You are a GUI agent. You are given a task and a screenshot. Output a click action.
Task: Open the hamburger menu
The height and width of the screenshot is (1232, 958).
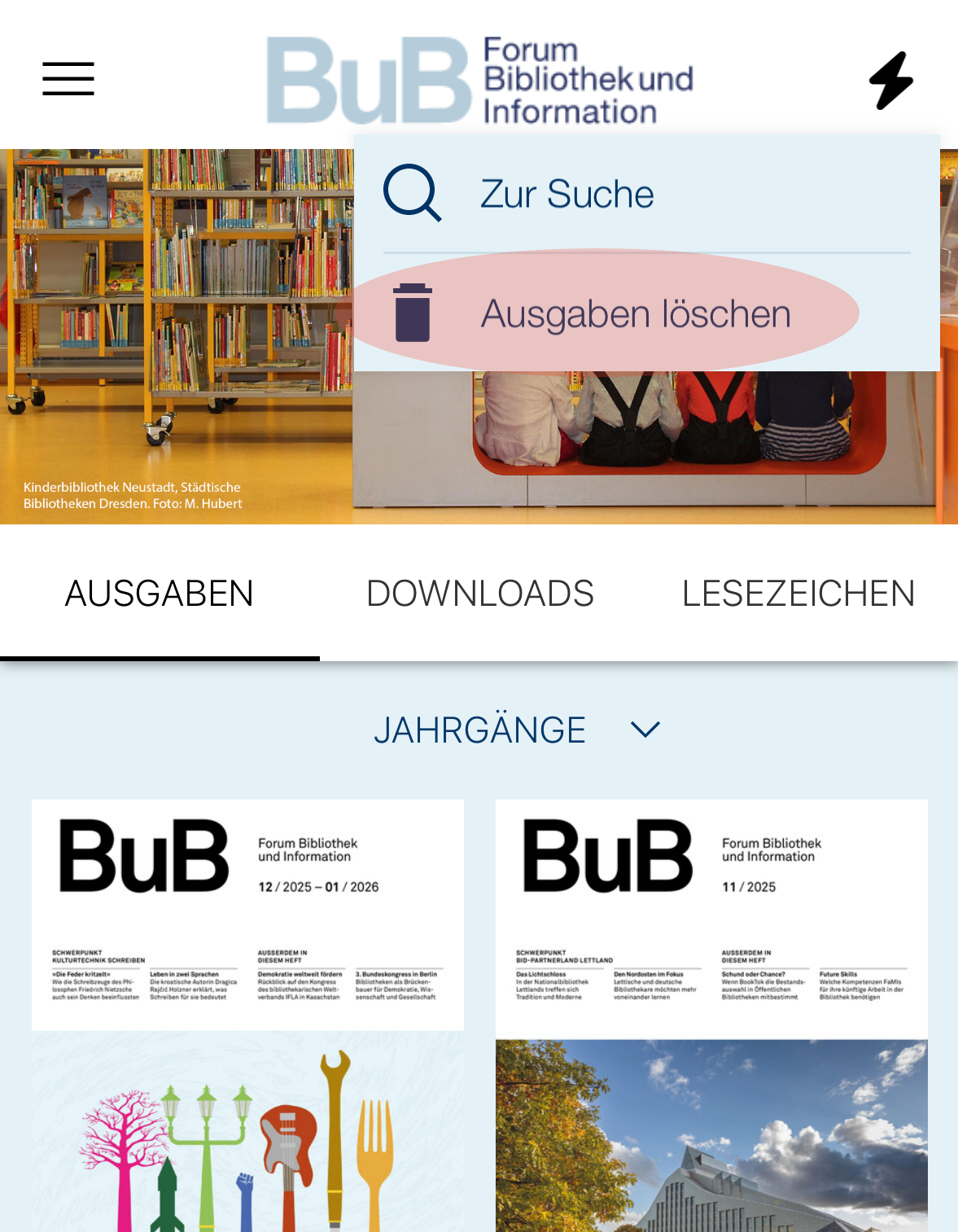point(68,79)
